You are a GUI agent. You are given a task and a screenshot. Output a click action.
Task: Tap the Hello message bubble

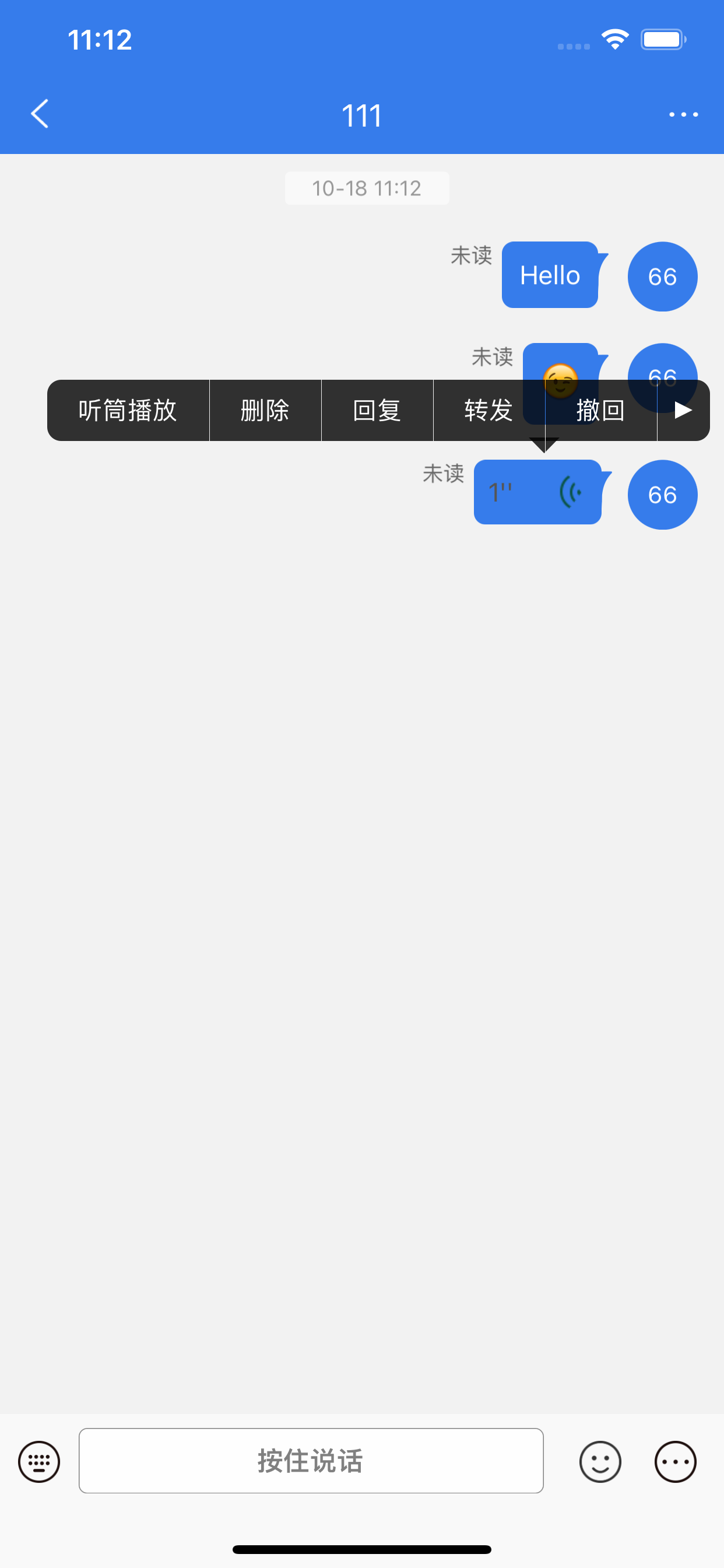(x=549, y=275)
